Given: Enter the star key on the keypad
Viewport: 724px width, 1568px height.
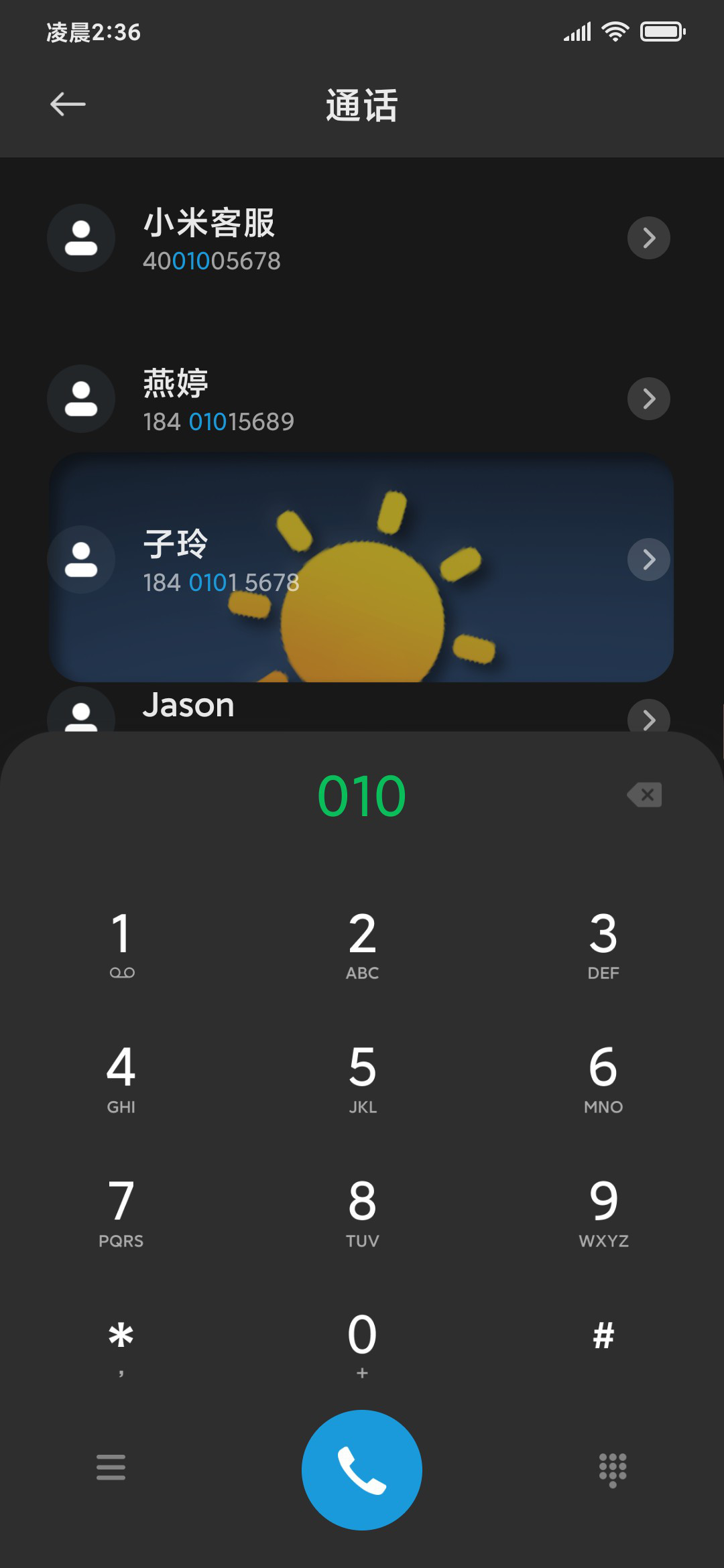Looking at the screenshot, I should [121, 1346].
